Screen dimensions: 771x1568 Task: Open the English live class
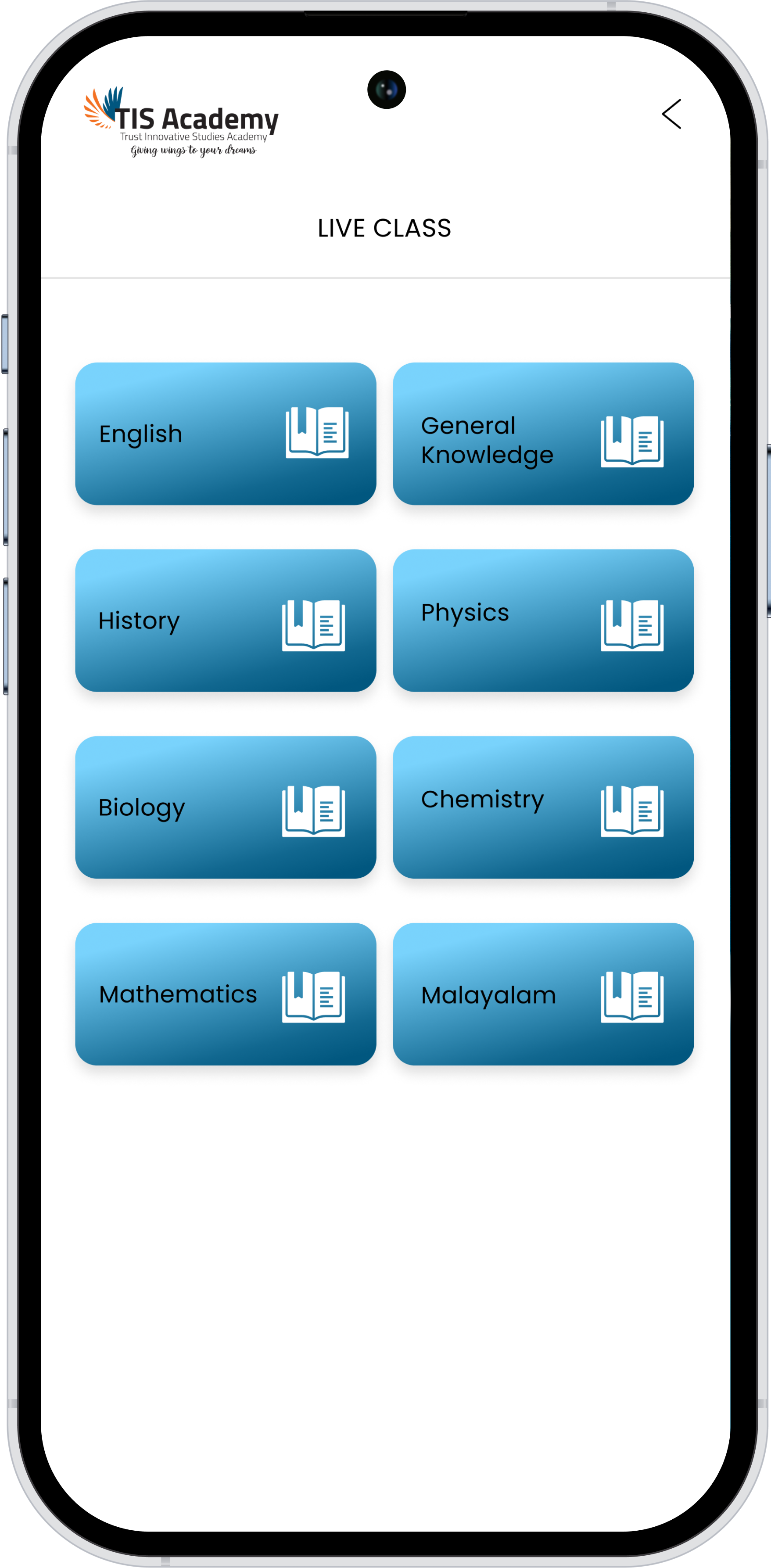[x=225, y=434]
